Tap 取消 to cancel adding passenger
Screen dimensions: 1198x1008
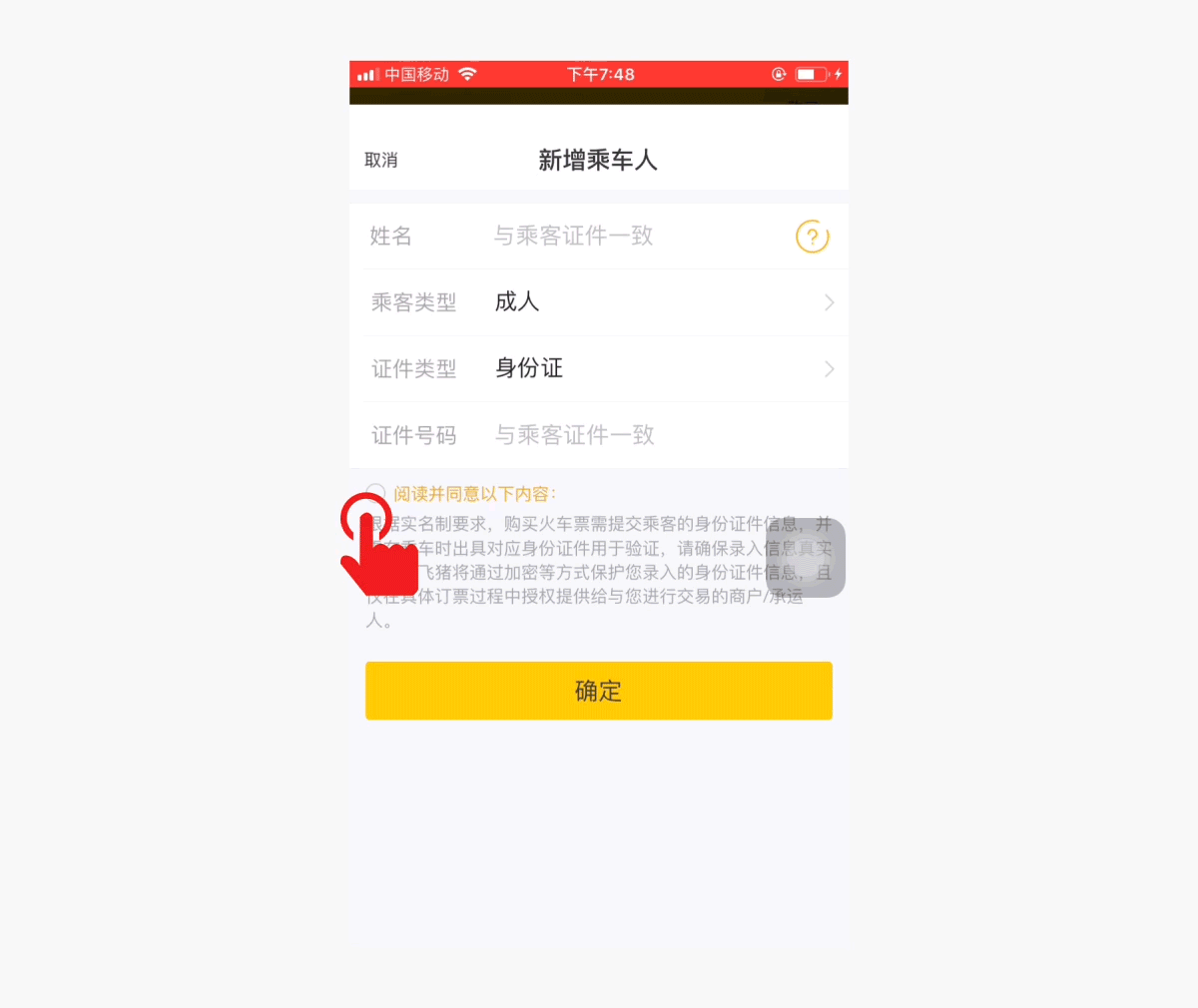tap(381, 160)
